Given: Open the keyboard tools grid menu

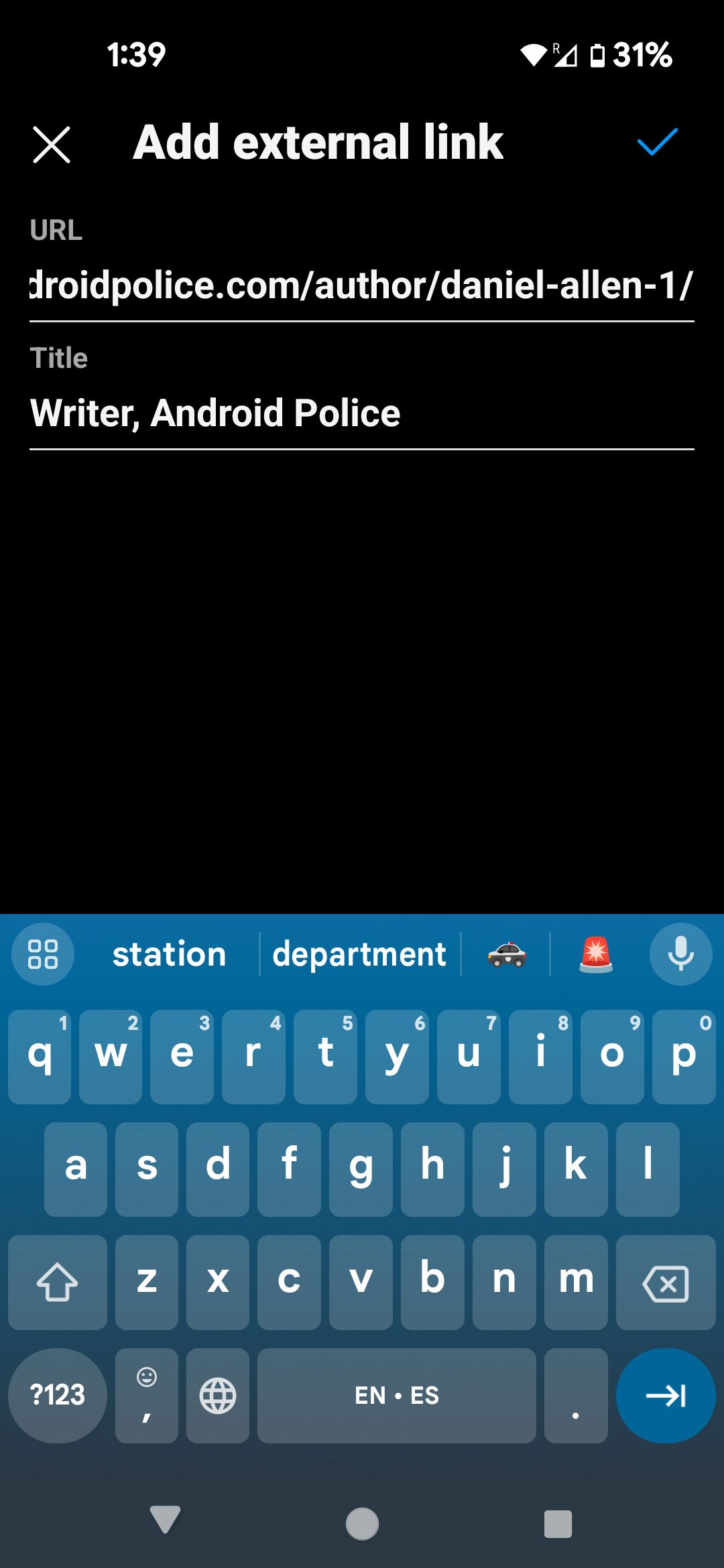Looking at the screenshot, I should 43,954.
